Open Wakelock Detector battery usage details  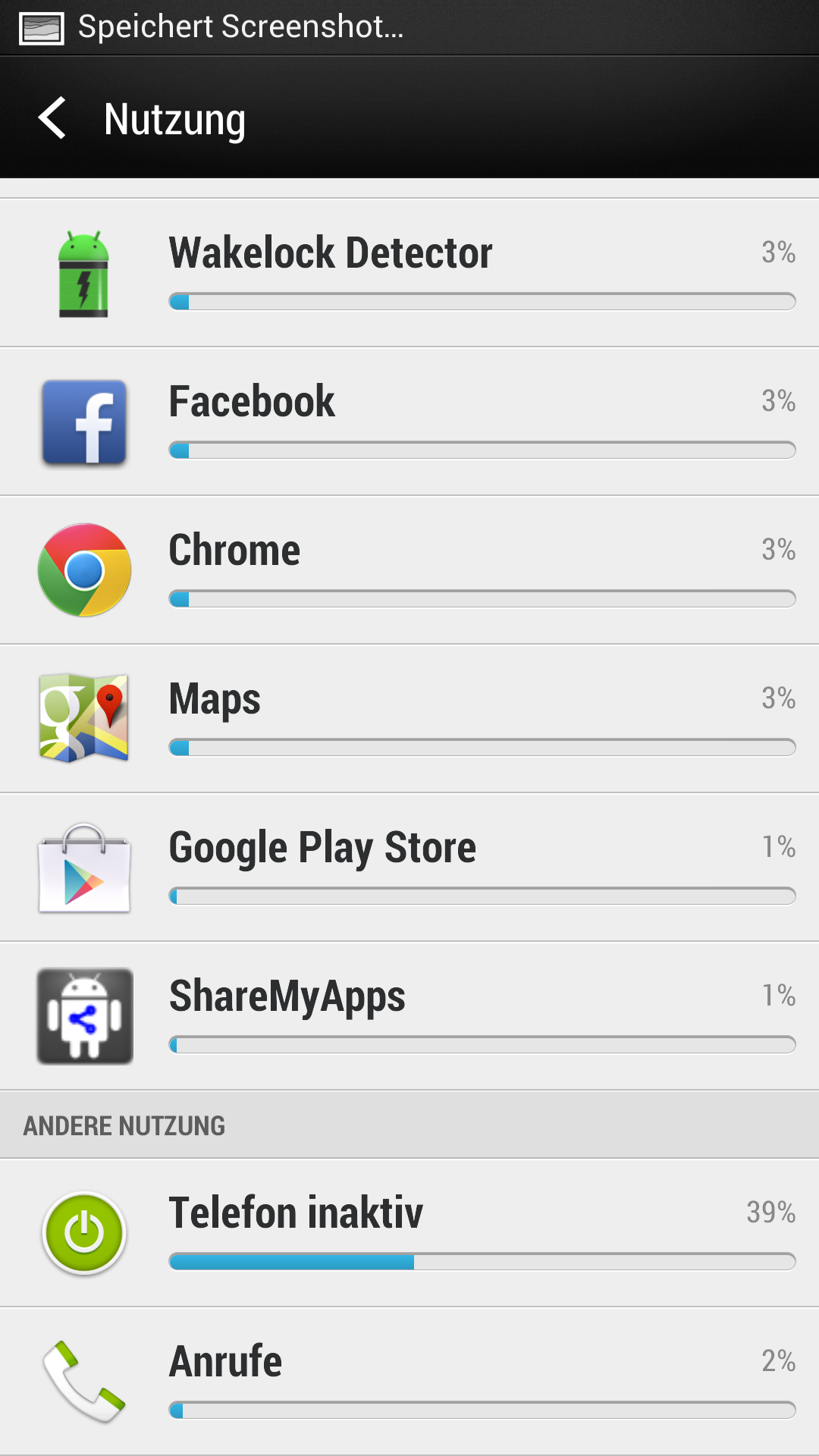(409, 273)
